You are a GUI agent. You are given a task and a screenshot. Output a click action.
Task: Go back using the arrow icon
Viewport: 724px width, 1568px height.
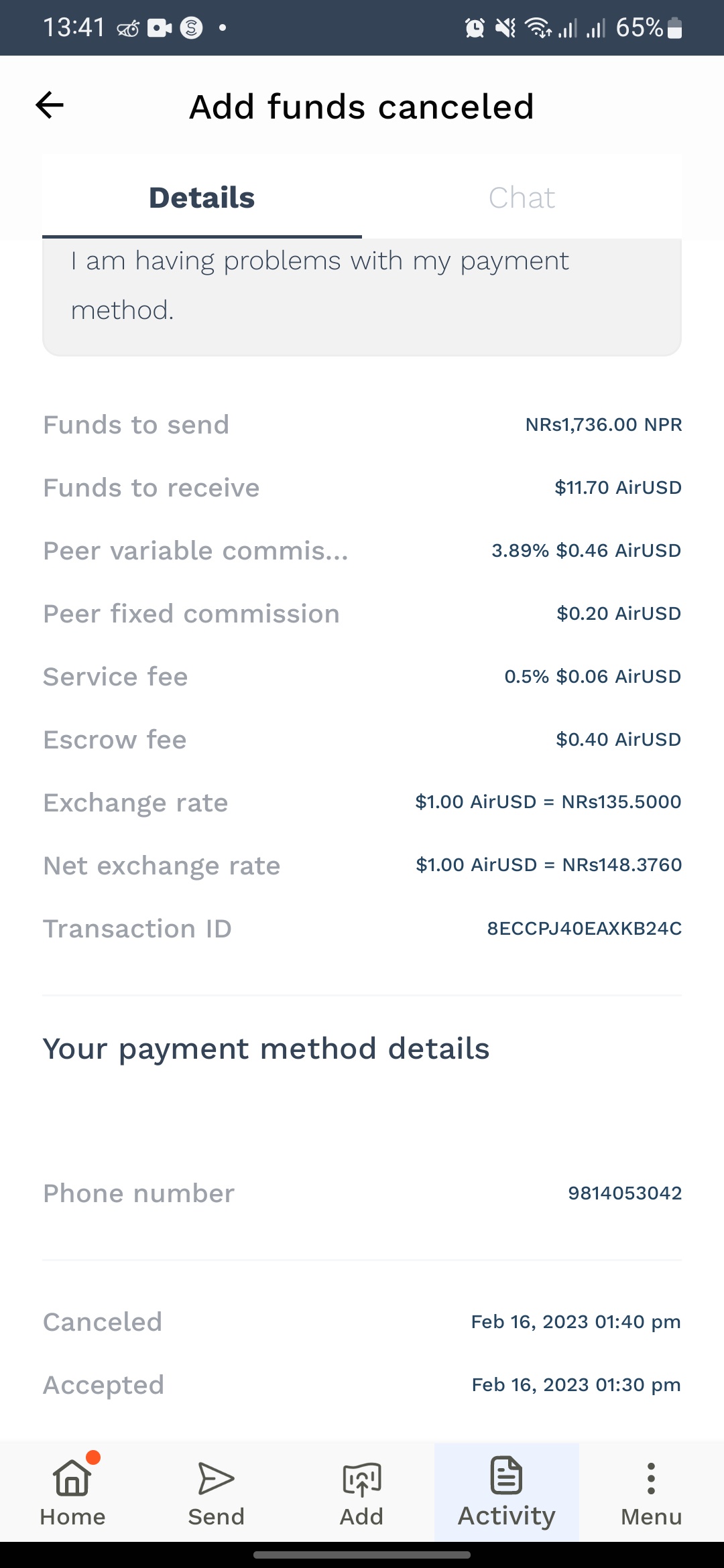point(50,105)
